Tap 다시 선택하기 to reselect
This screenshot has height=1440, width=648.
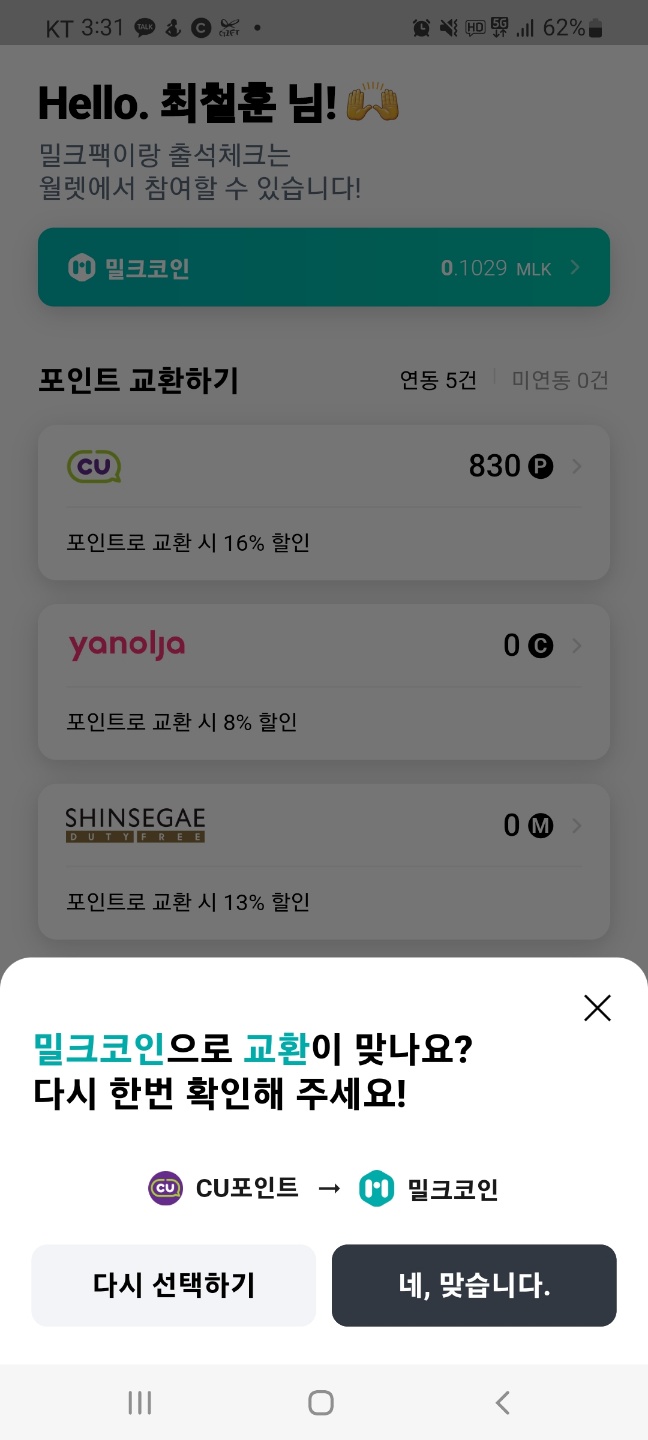pos(174,1285)
